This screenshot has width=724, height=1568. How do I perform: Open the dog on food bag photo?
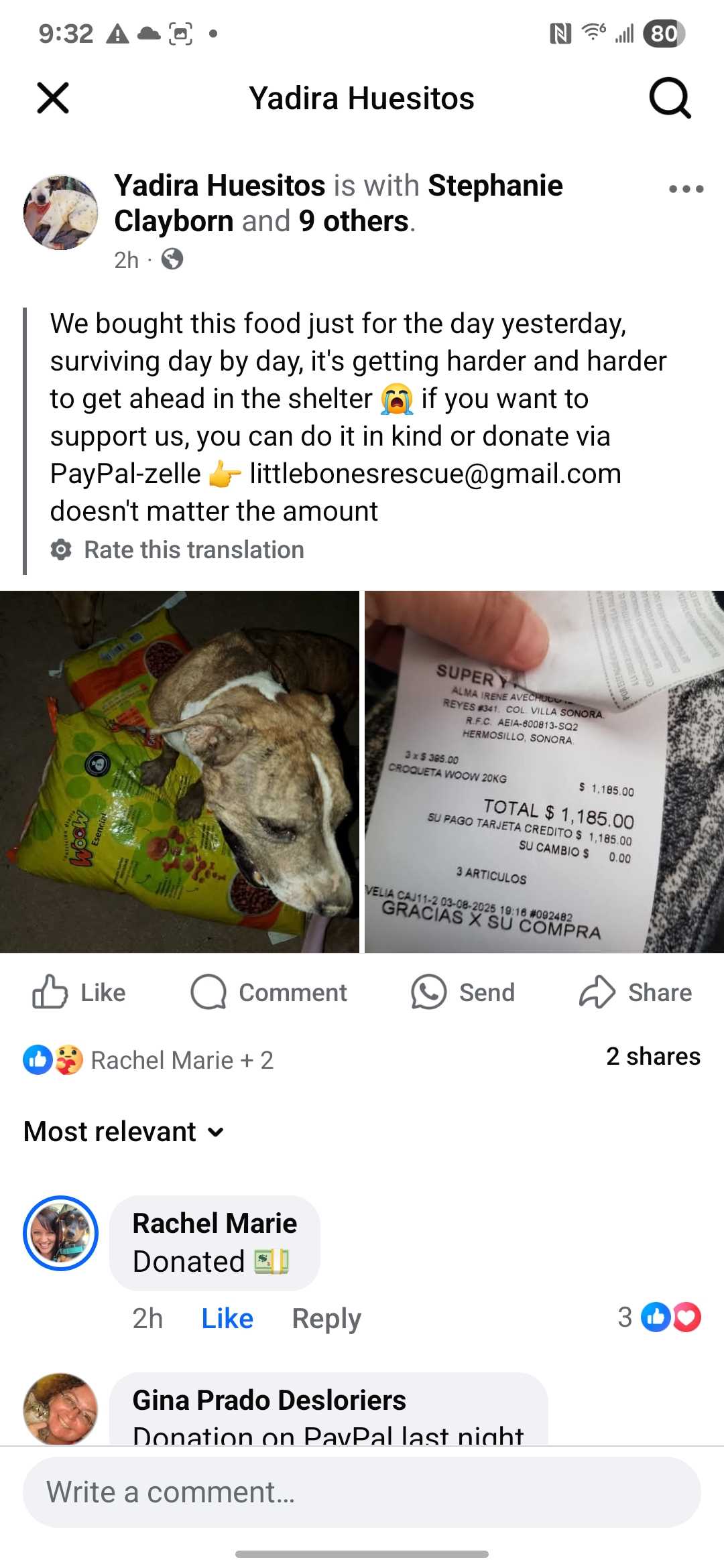tap(179, 771)
